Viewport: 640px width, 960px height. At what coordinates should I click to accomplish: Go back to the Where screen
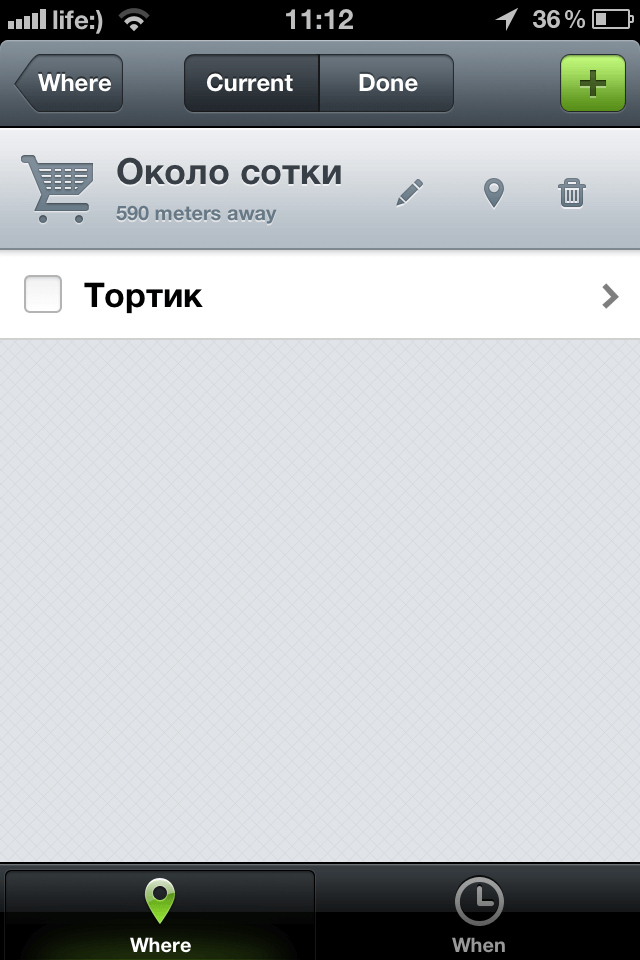(x=70, y=83)
